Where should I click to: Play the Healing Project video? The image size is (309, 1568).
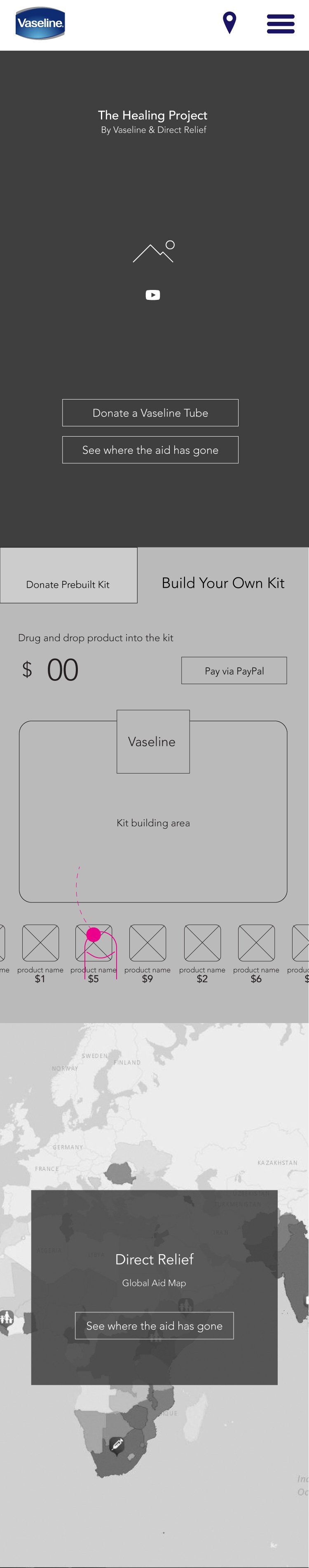(x=153, y=295)
